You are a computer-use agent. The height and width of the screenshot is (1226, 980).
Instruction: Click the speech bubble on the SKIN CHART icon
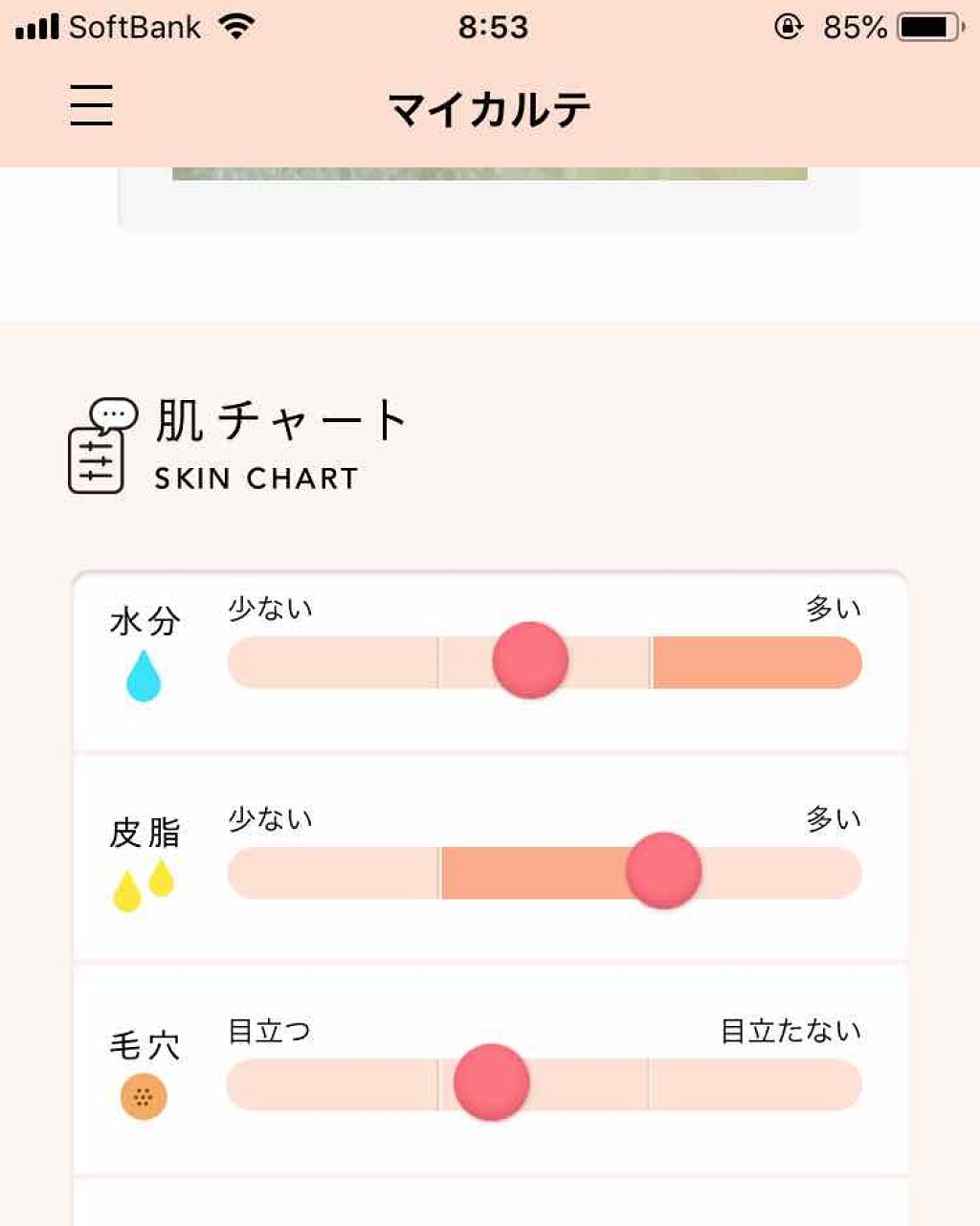[x=114, y=413]
